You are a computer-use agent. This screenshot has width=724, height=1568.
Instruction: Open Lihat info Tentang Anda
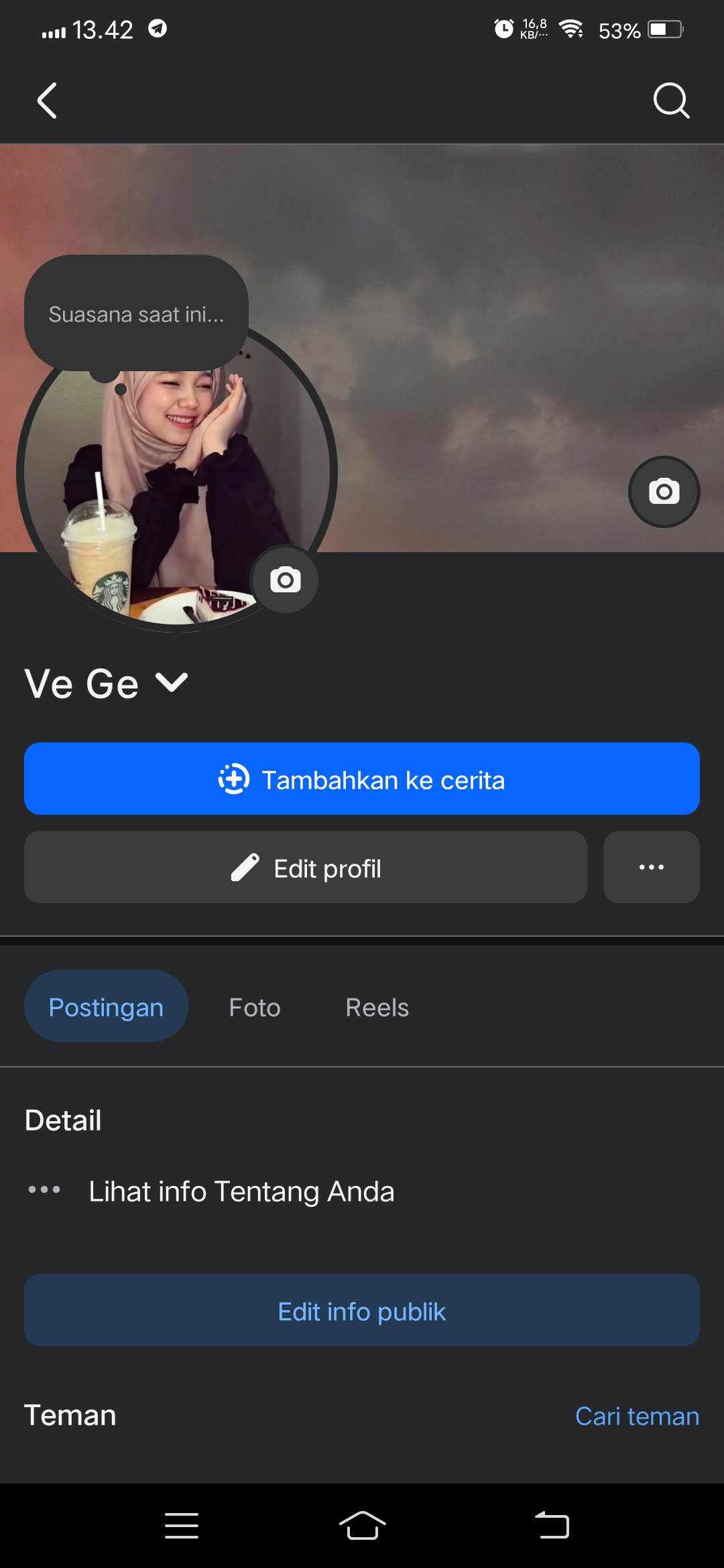point(241,1191)
